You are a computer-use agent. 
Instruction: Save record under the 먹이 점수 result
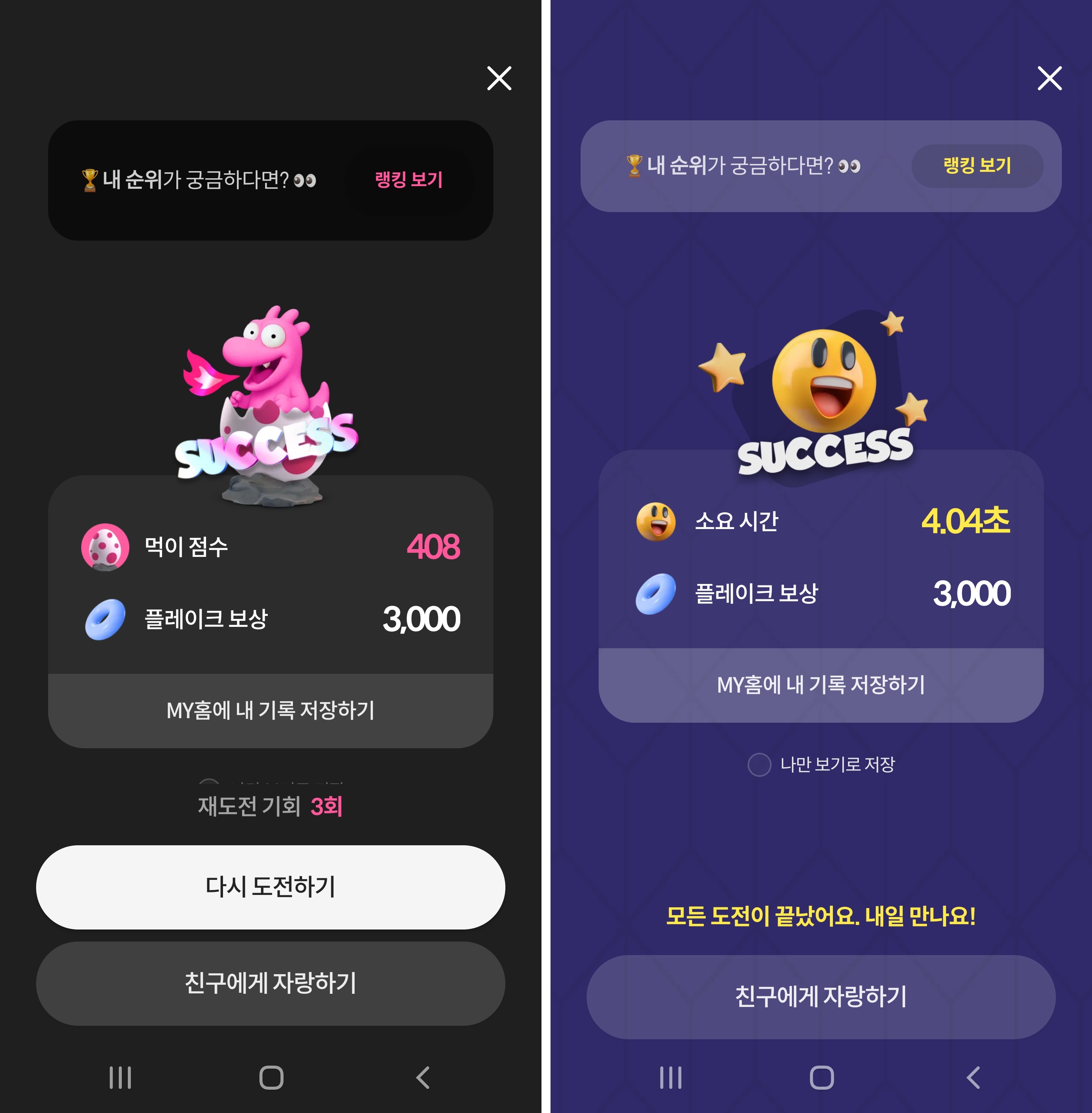pyautogui.click(x=270, y=710)
